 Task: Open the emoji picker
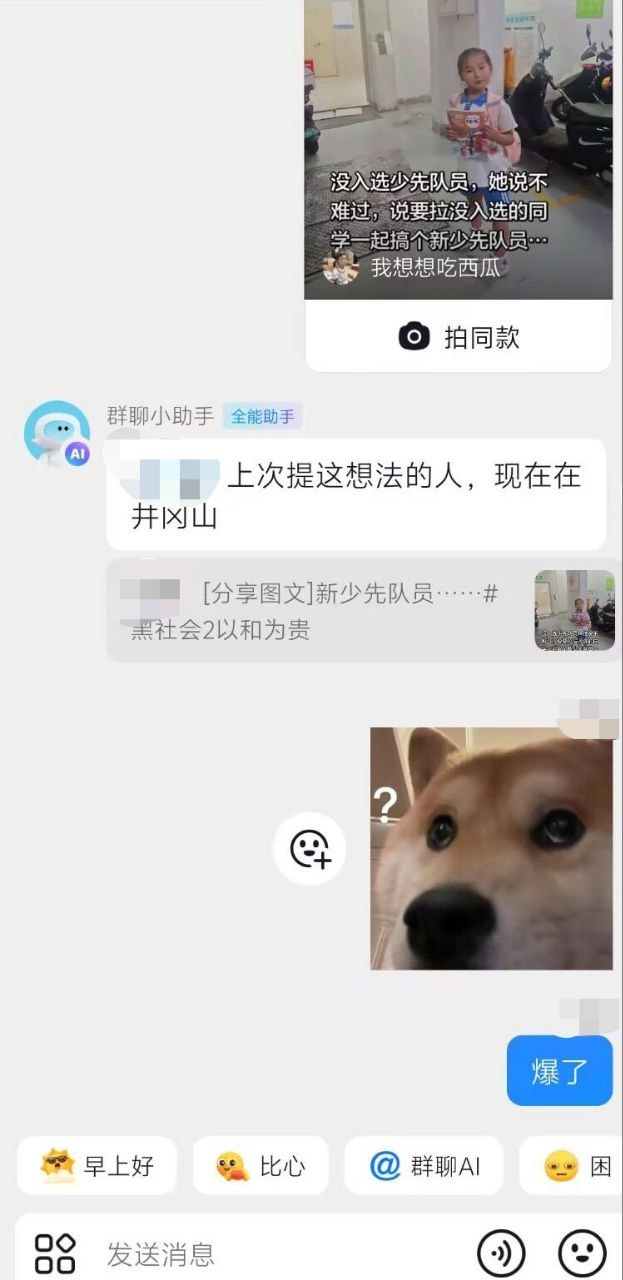click(581, 1253)
